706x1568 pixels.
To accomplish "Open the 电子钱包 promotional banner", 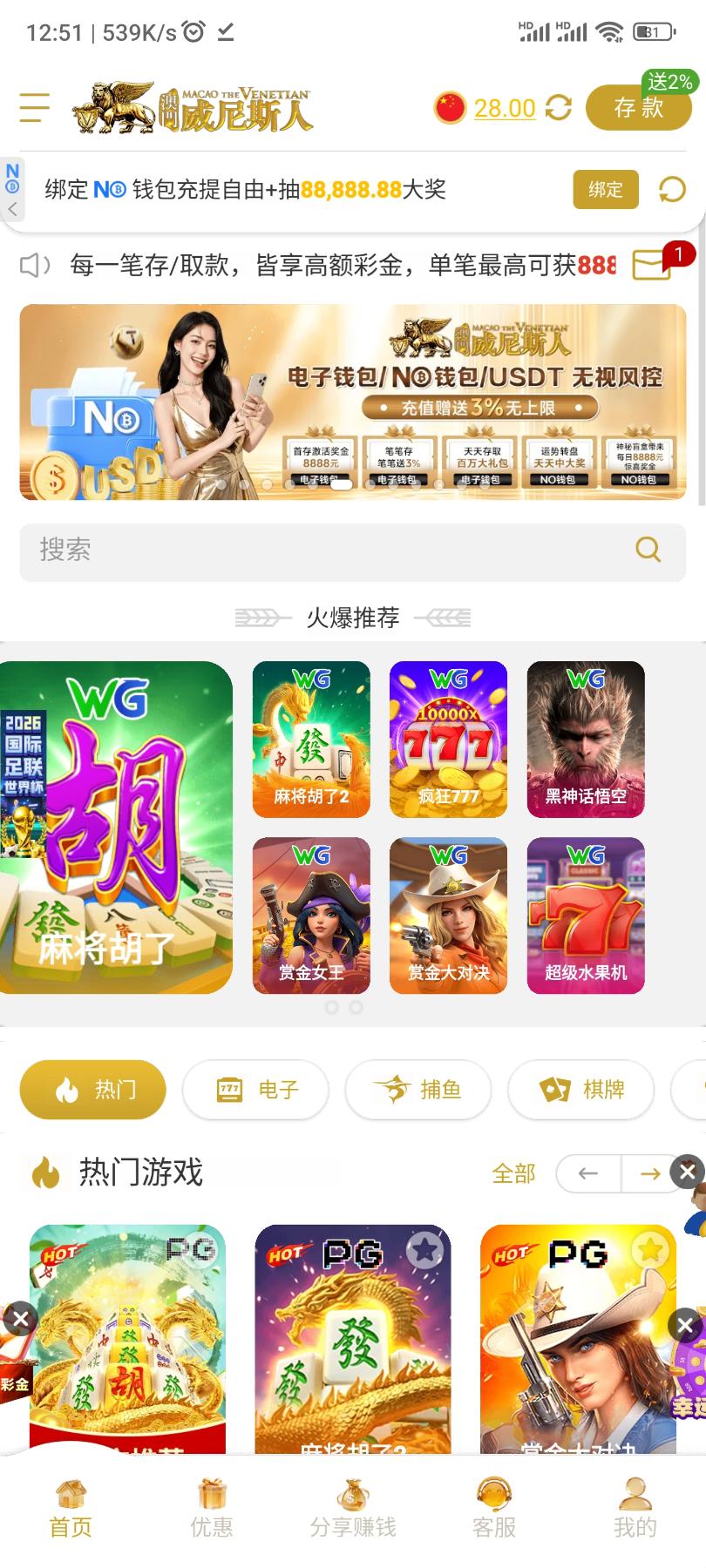I will point(352,402).
